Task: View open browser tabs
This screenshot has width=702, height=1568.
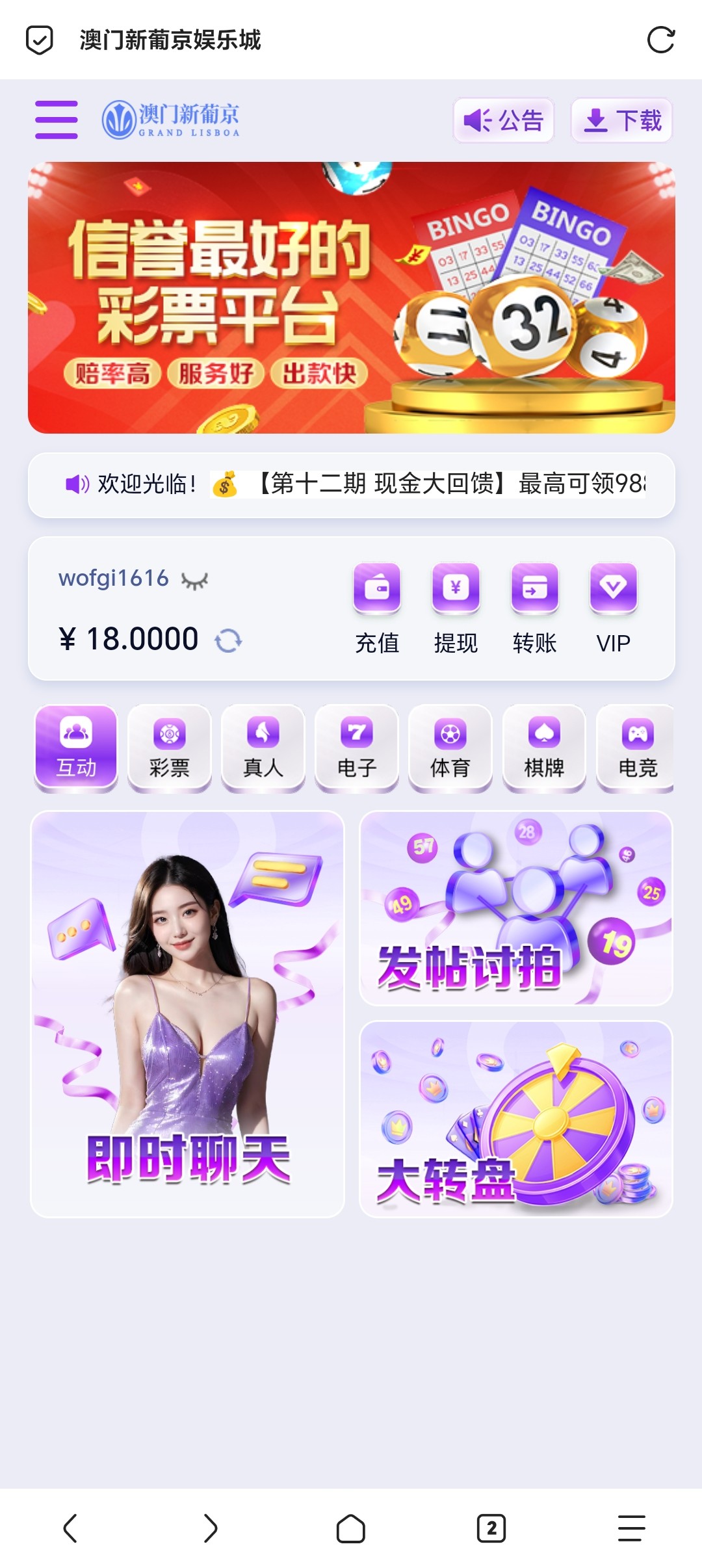Action: (x=491, y=1528)
